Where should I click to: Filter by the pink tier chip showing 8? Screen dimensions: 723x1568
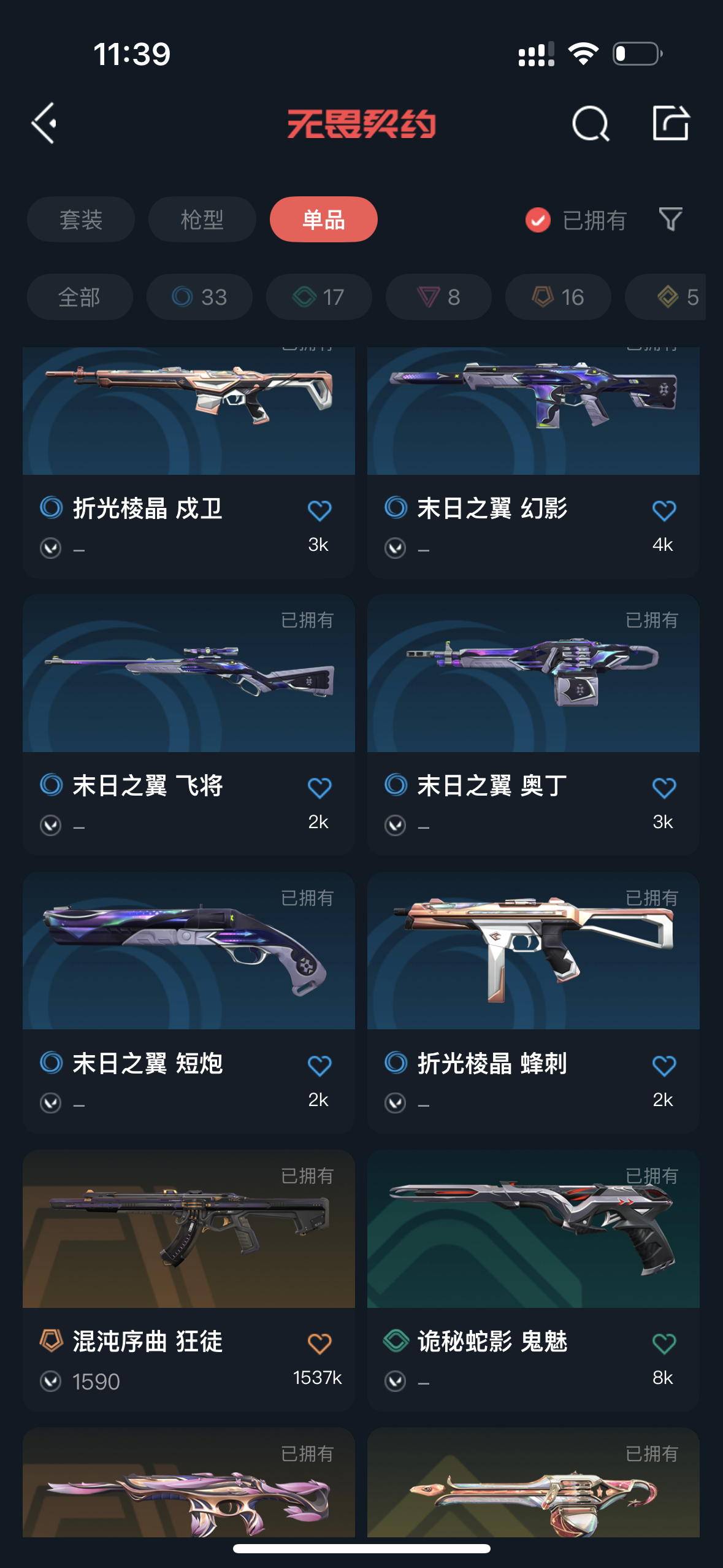(x=438, y=297)
